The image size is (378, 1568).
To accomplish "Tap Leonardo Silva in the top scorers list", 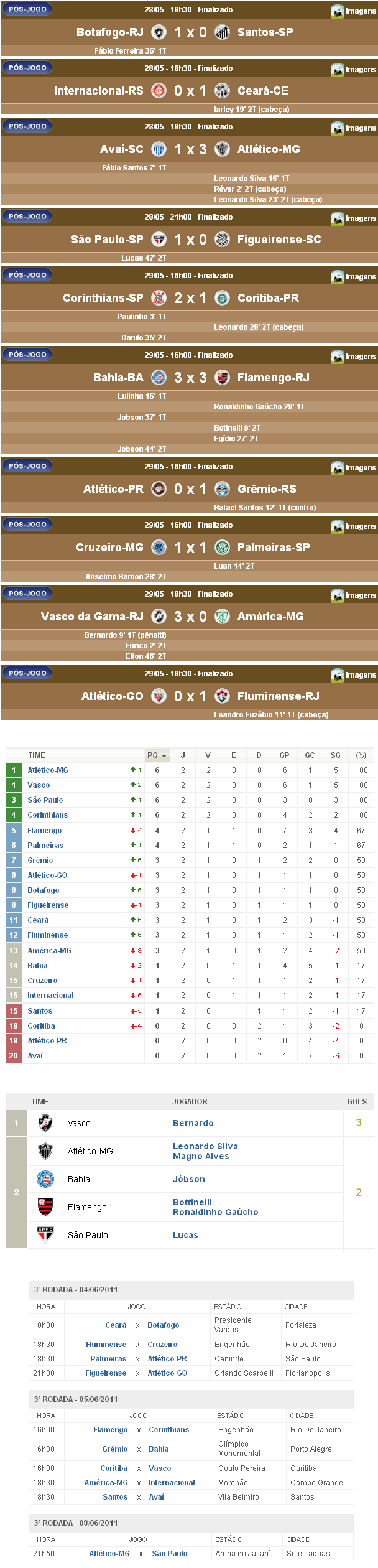I will 205,1146.
